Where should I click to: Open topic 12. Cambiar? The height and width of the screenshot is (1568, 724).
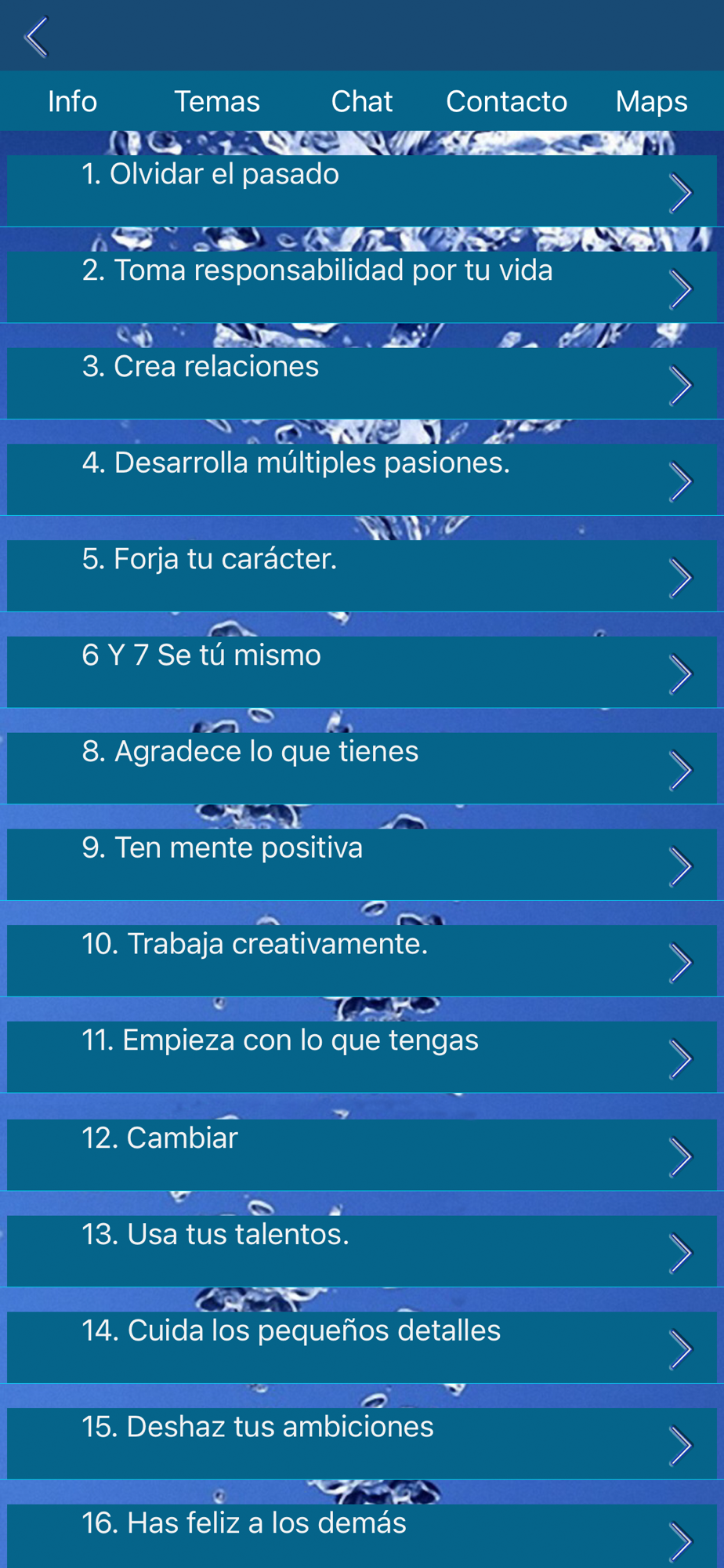[x=361, y=1155]
